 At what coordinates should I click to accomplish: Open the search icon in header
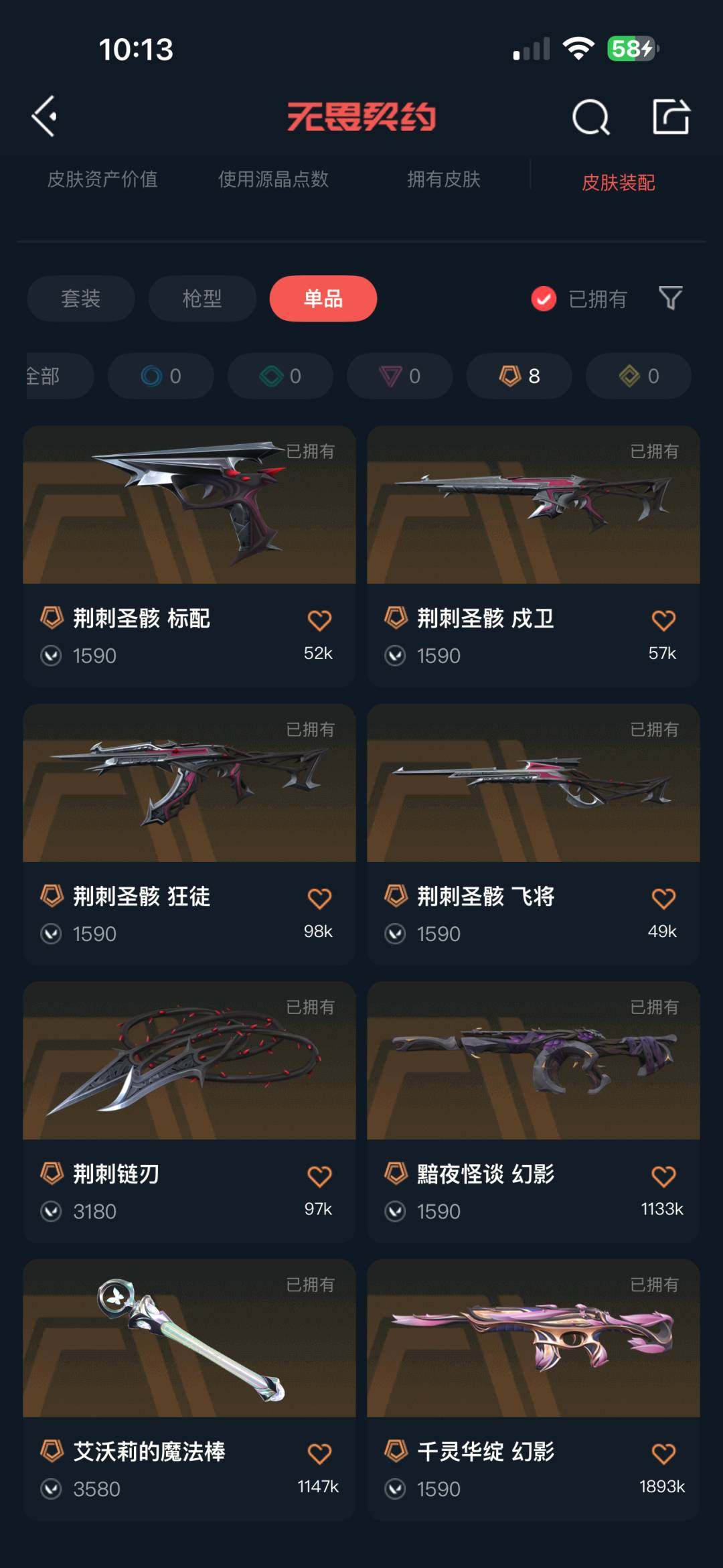(590, 117)
